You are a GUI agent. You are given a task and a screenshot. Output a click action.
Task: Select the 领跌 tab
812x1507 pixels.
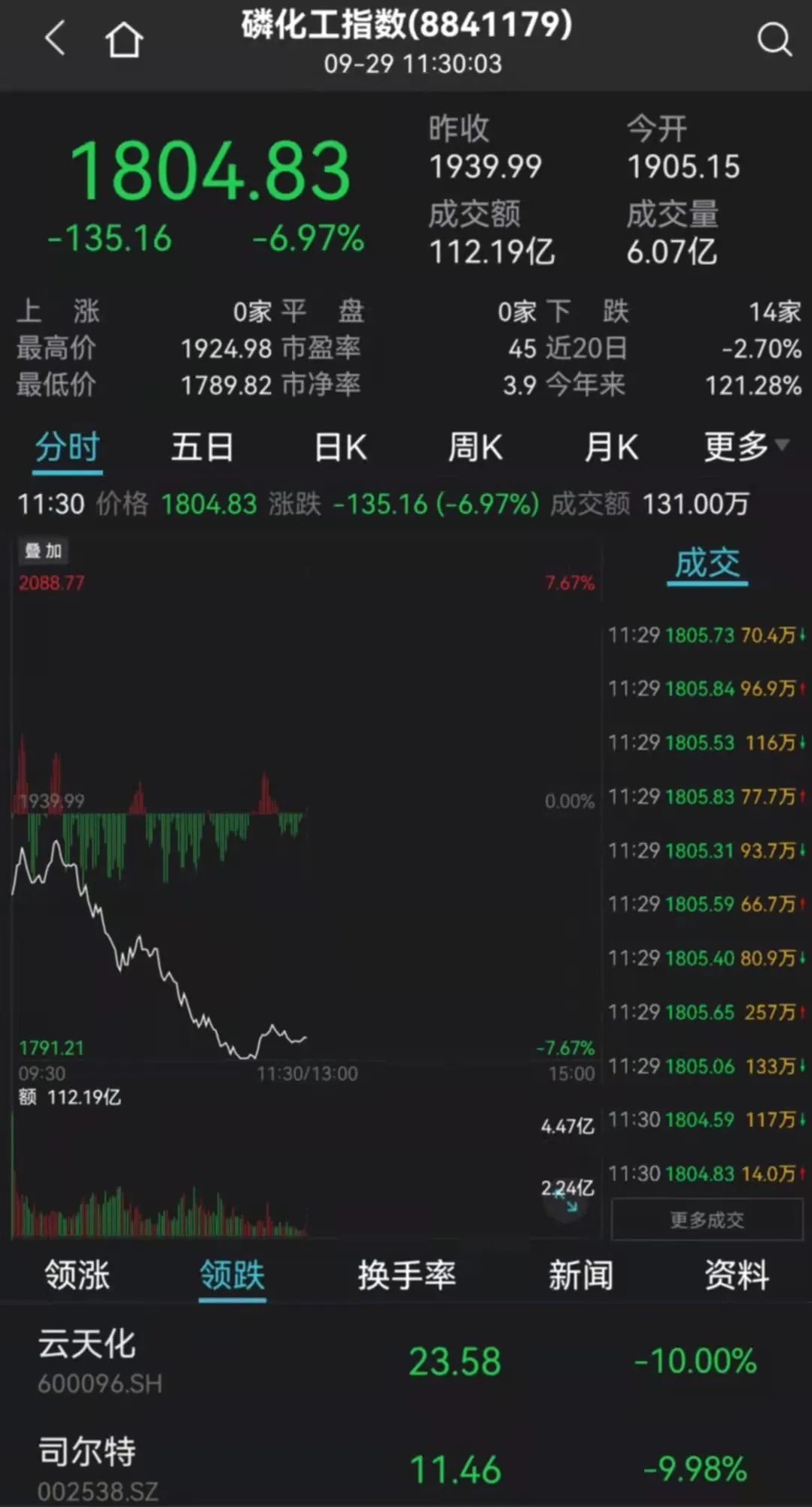232,1275
